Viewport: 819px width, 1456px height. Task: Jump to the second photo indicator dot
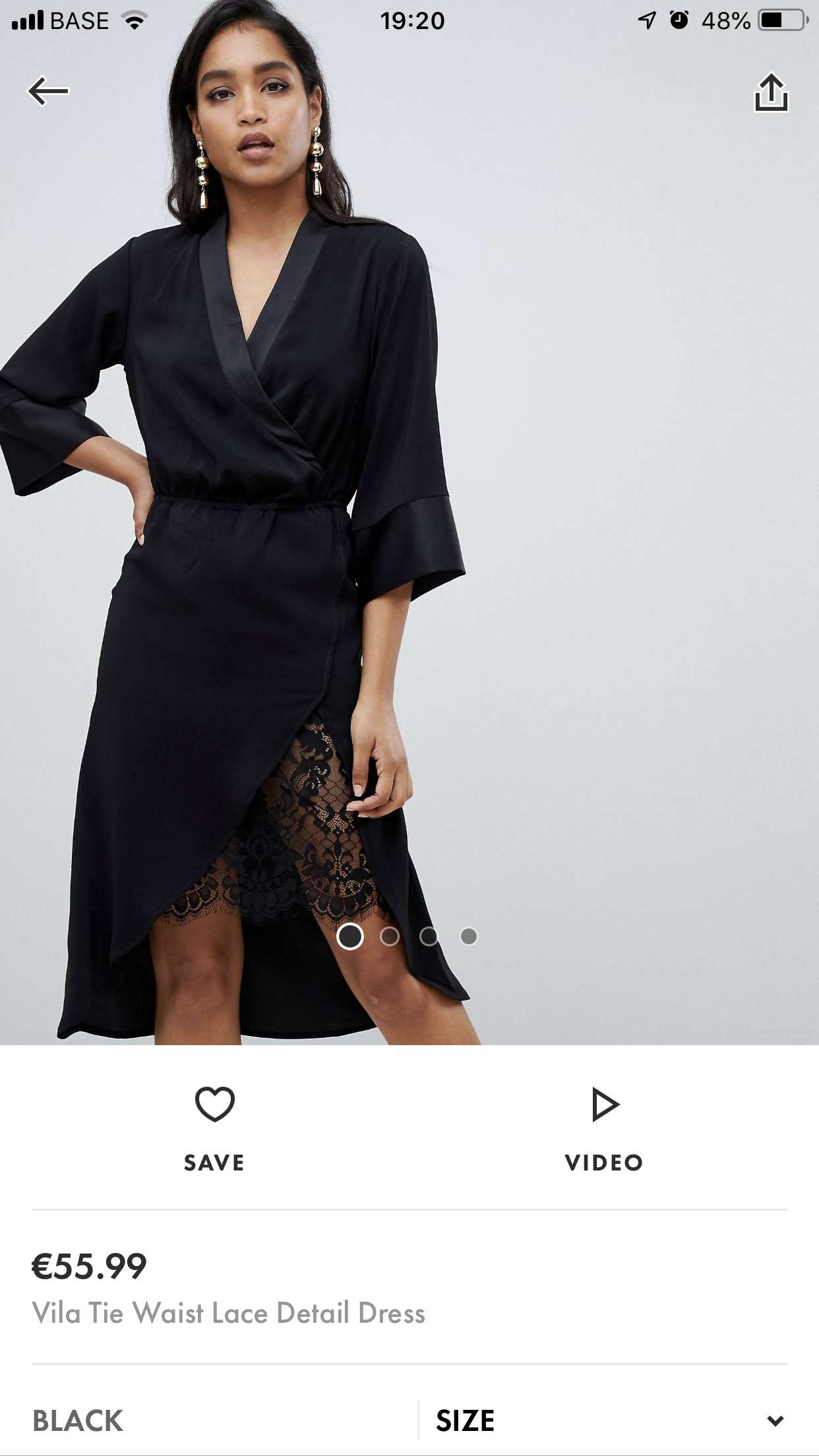tap(390, 936)
